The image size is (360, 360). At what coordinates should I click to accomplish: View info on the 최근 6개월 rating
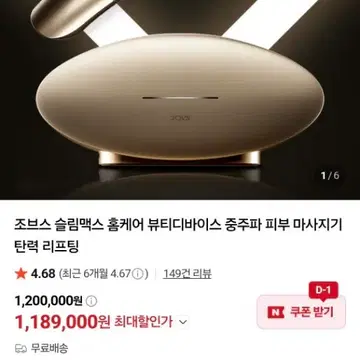click(x=140, y=274)
